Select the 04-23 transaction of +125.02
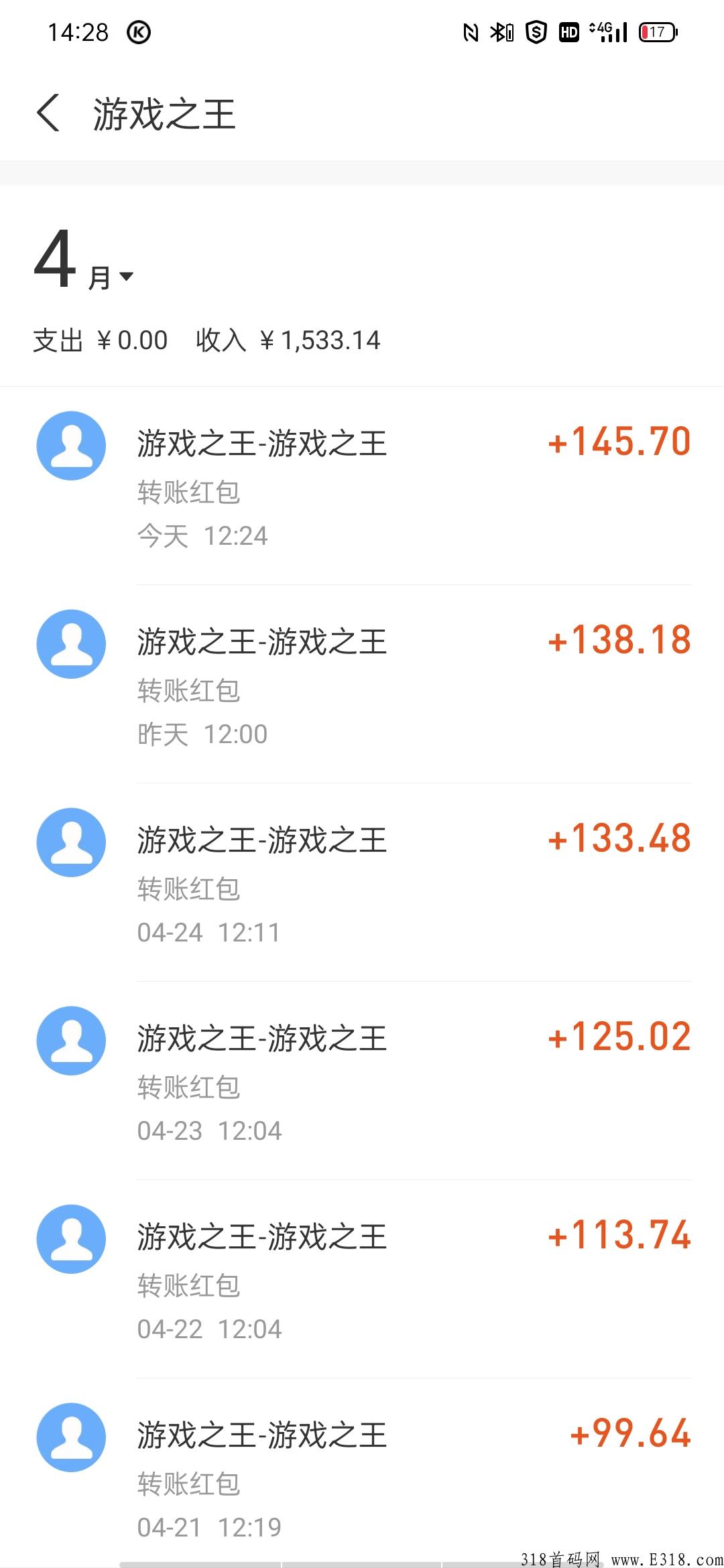Image resolution: width=724 pixels, height=1568 pixels. pos(362,1081)
